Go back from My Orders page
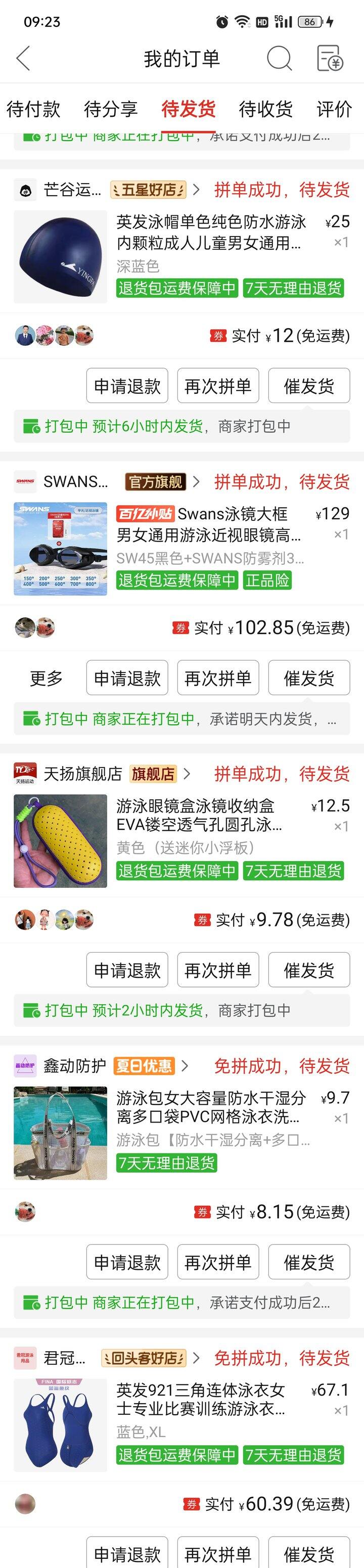Image resolution: width=364 pixels, height=1568 pixels. coord(23,59)
